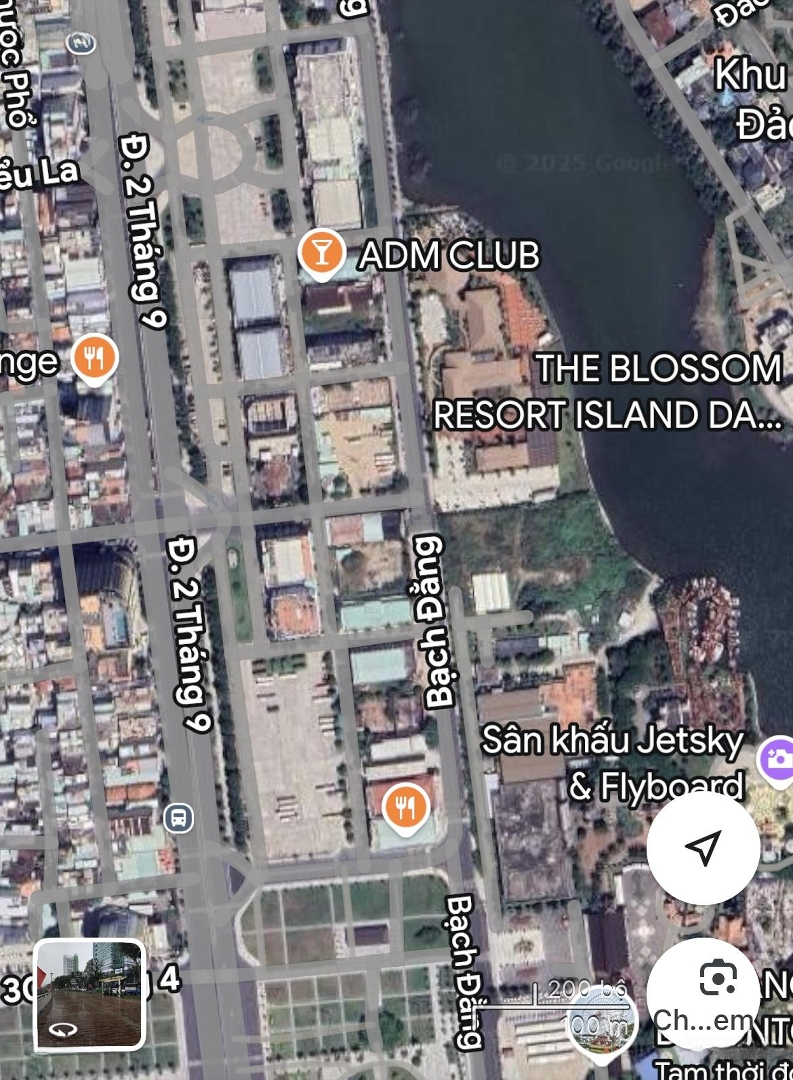Open the ADM CLUB bar pin

pos(321,253)
